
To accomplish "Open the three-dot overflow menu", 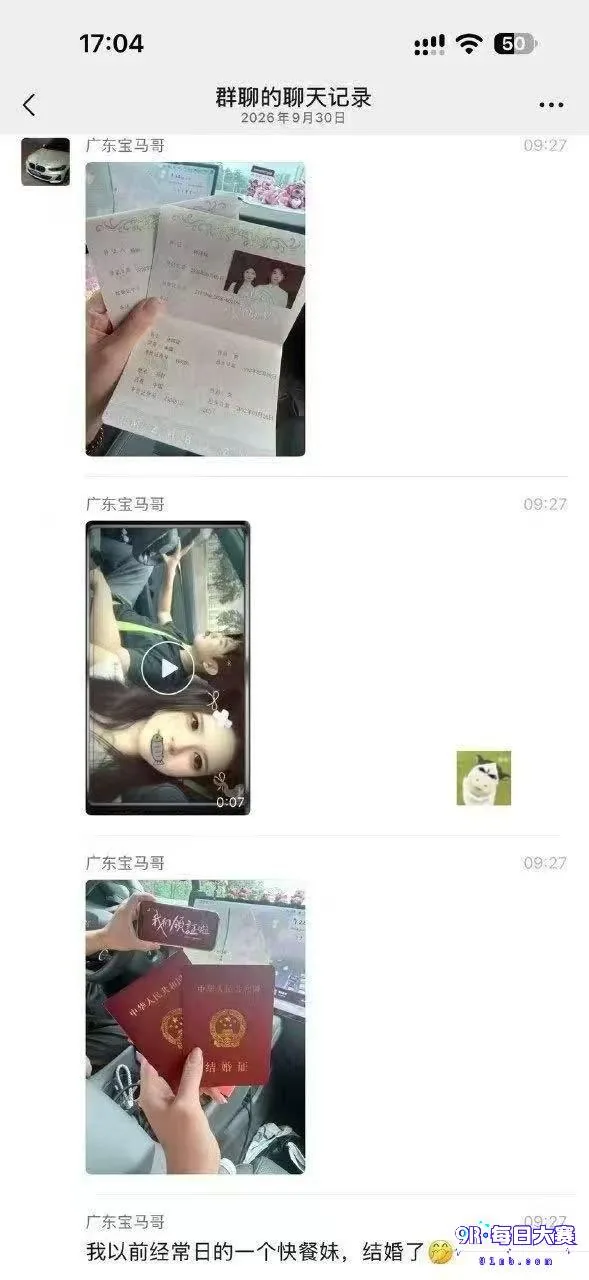I will click(551, 105).
